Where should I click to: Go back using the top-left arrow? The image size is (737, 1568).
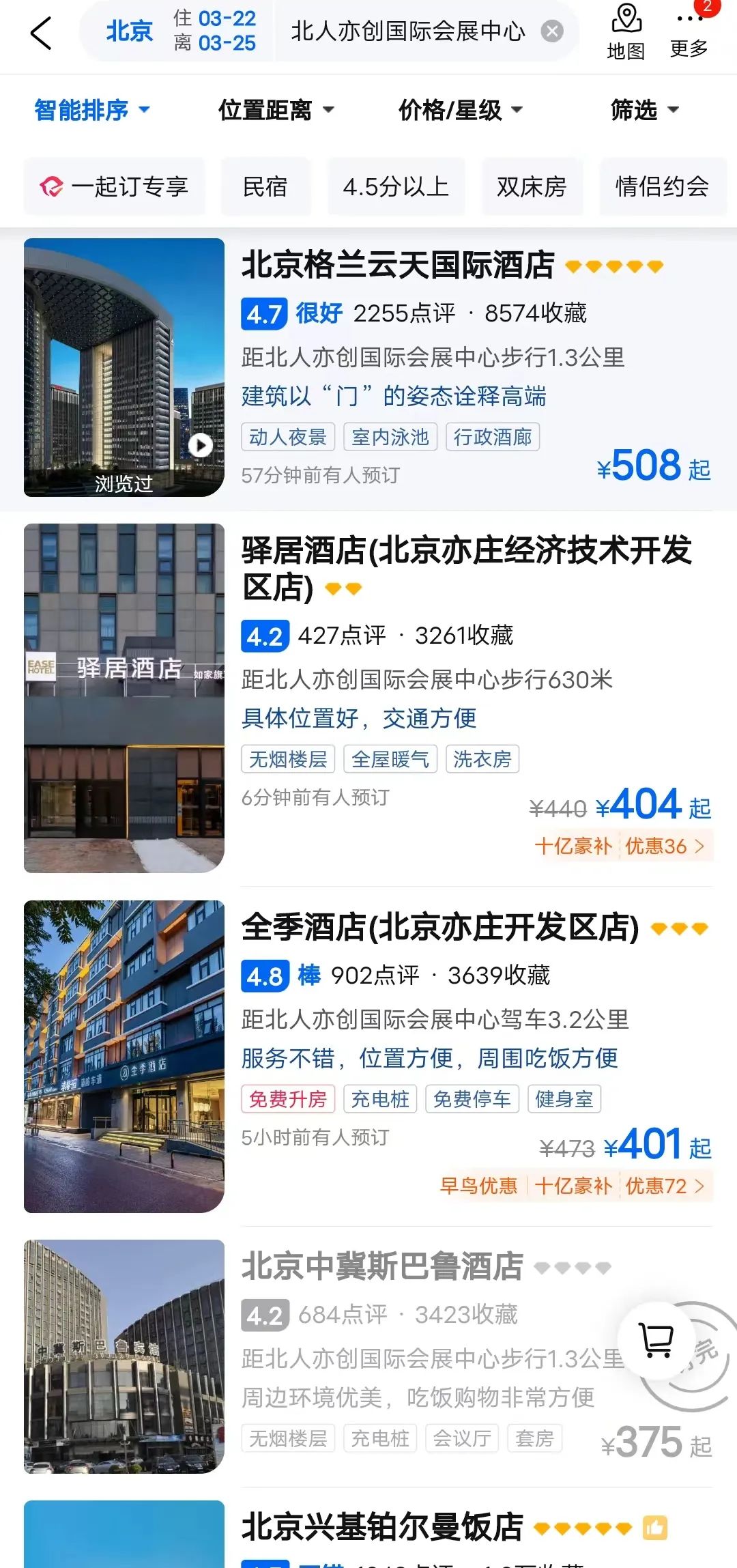pyautogui.click(x=41, y=32)
